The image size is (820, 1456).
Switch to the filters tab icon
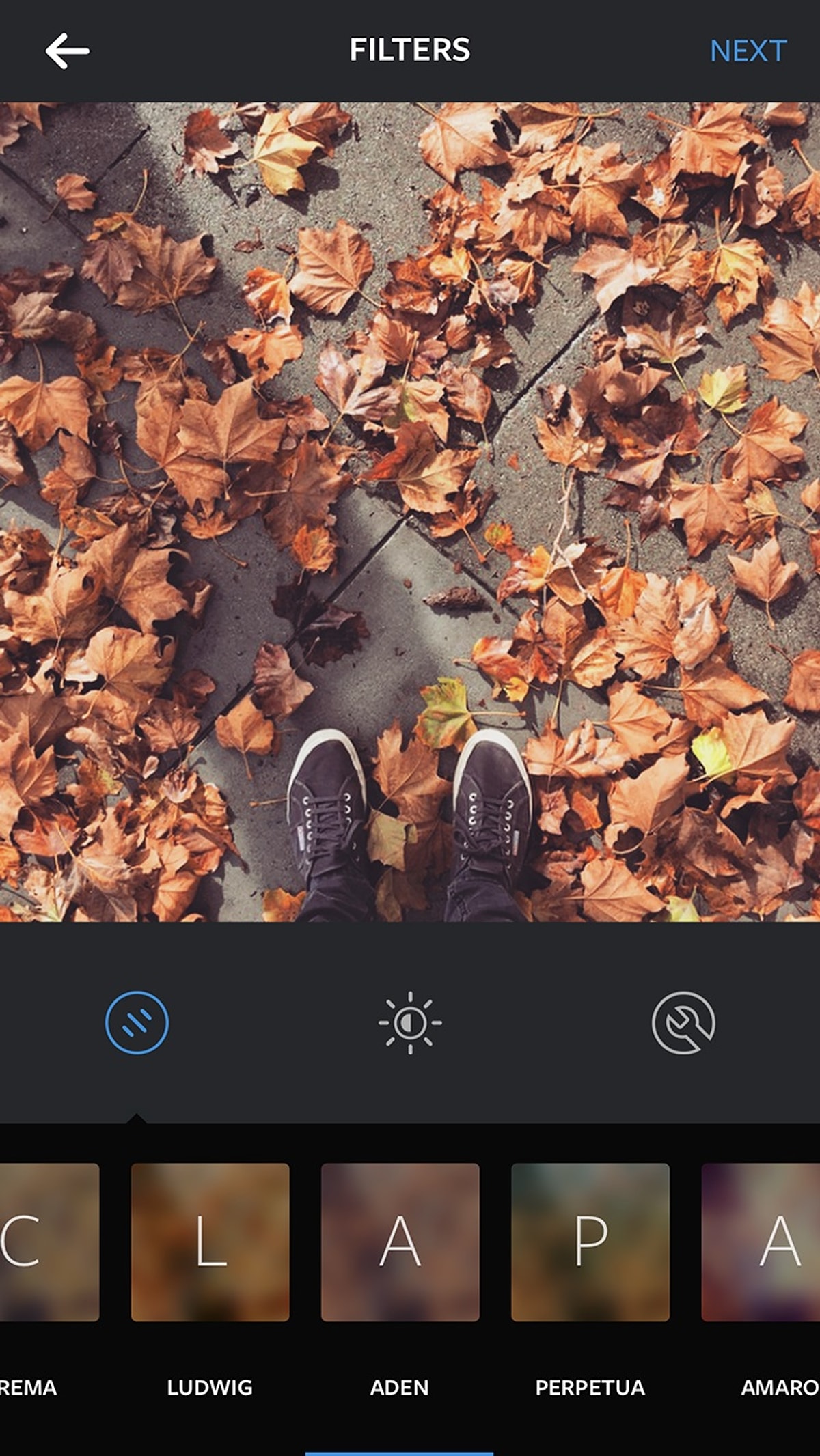coord(137,1022)
